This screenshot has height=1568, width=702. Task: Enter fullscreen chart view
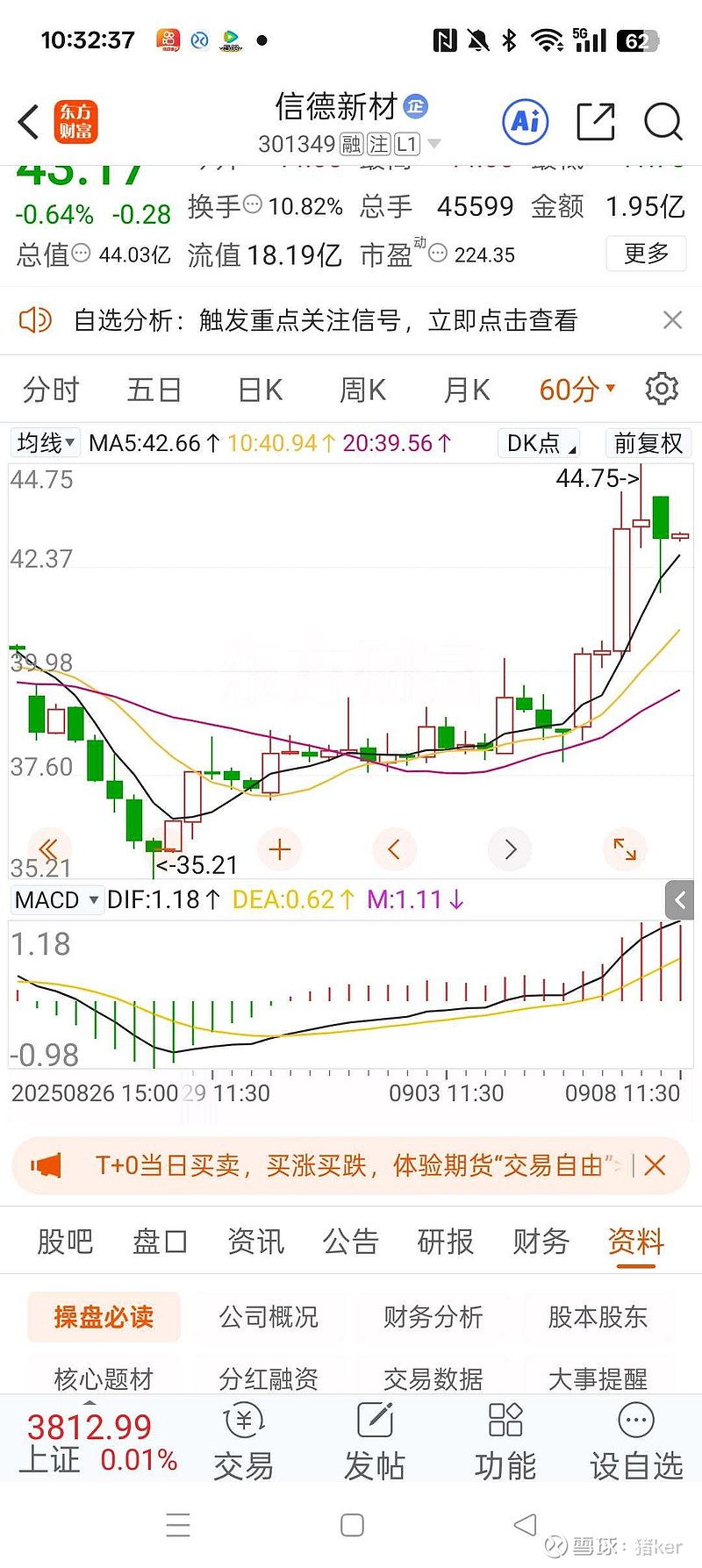click(625, 849)
